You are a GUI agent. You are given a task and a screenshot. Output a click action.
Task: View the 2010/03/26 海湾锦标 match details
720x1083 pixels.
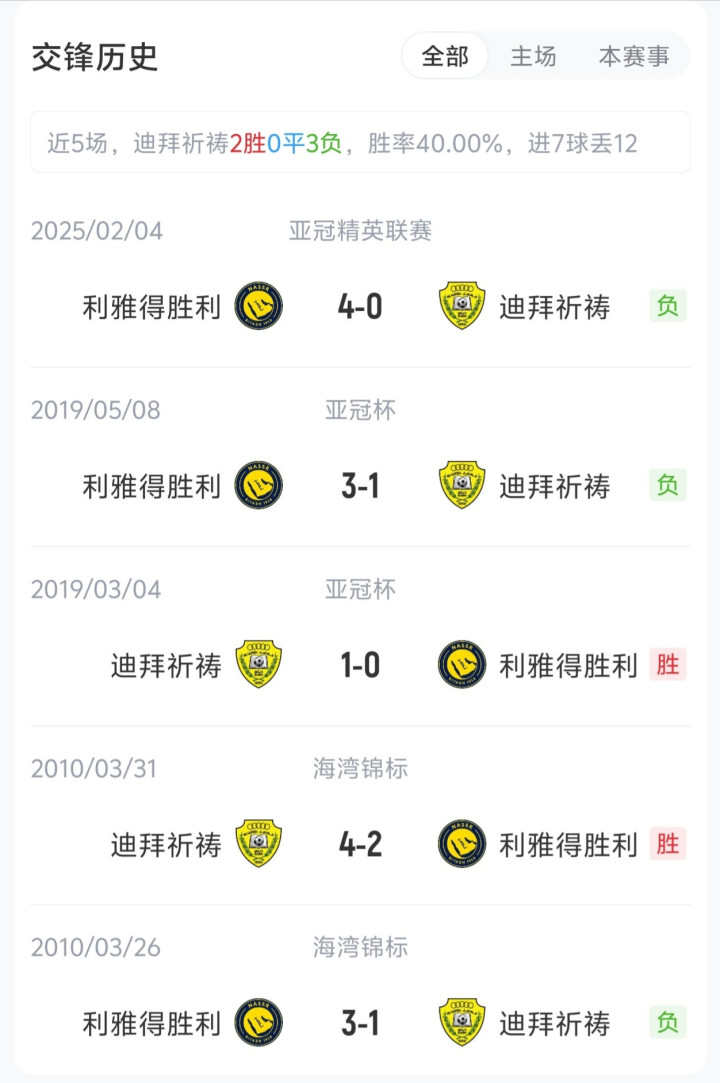tap(360, 1023)
